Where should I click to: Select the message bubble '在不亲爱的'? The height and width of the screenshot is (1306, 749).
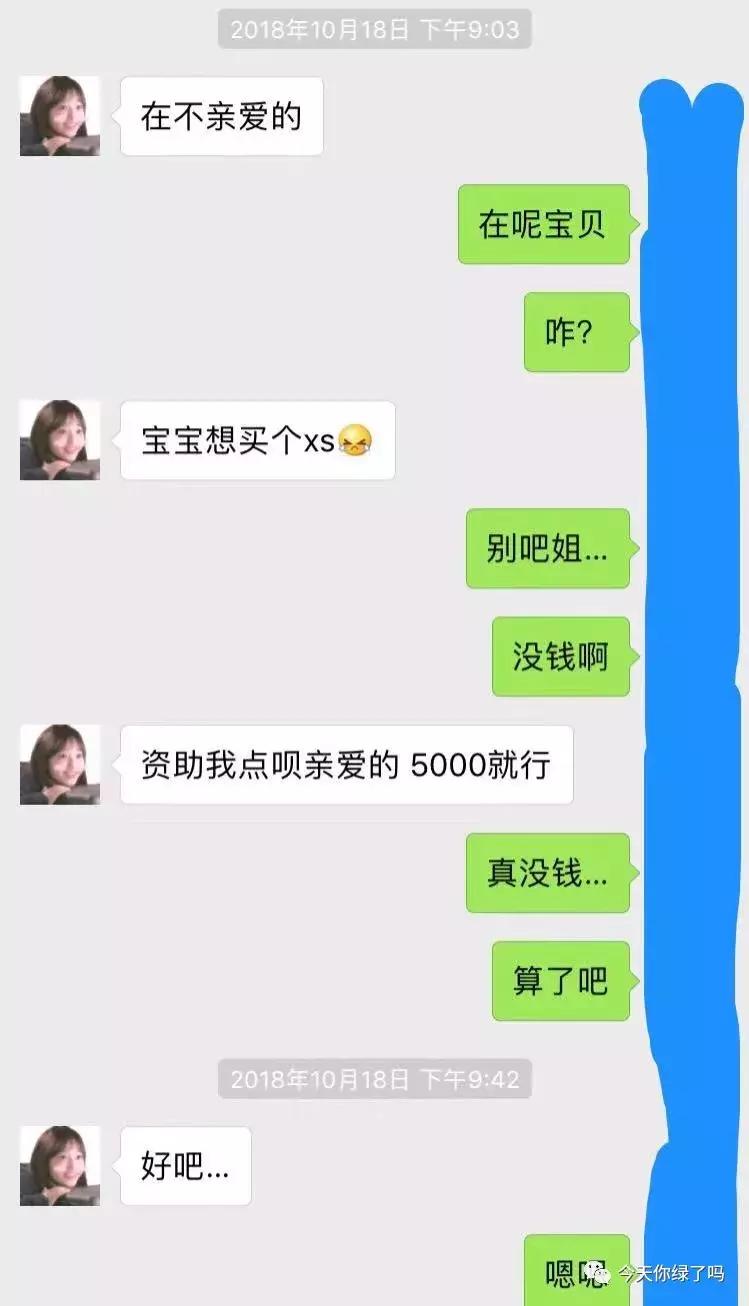click(221, 116)
